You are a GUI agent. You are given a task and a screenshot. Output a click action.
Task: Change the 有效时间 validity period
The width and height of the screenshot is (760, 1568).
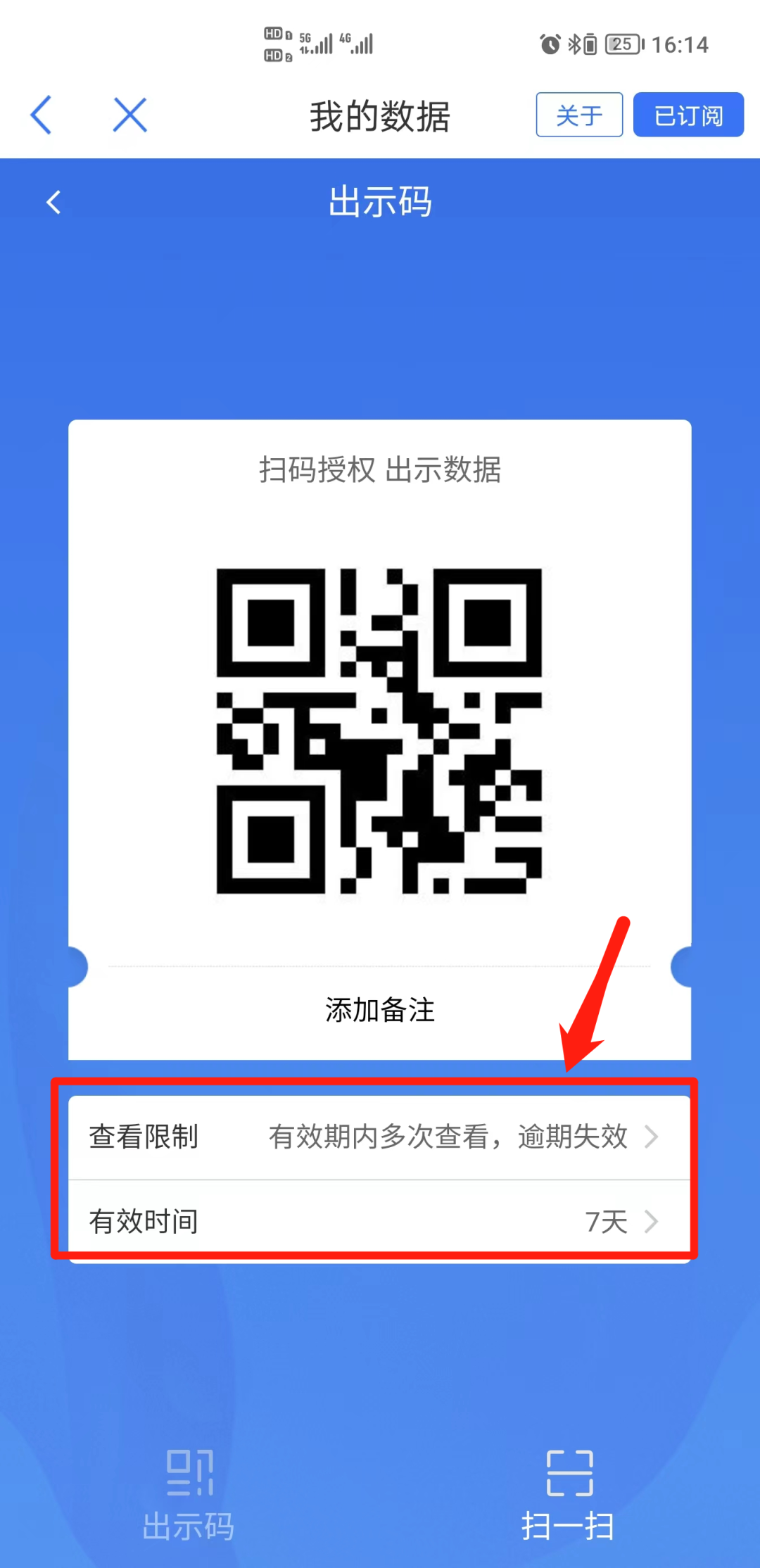point(379,1221)
